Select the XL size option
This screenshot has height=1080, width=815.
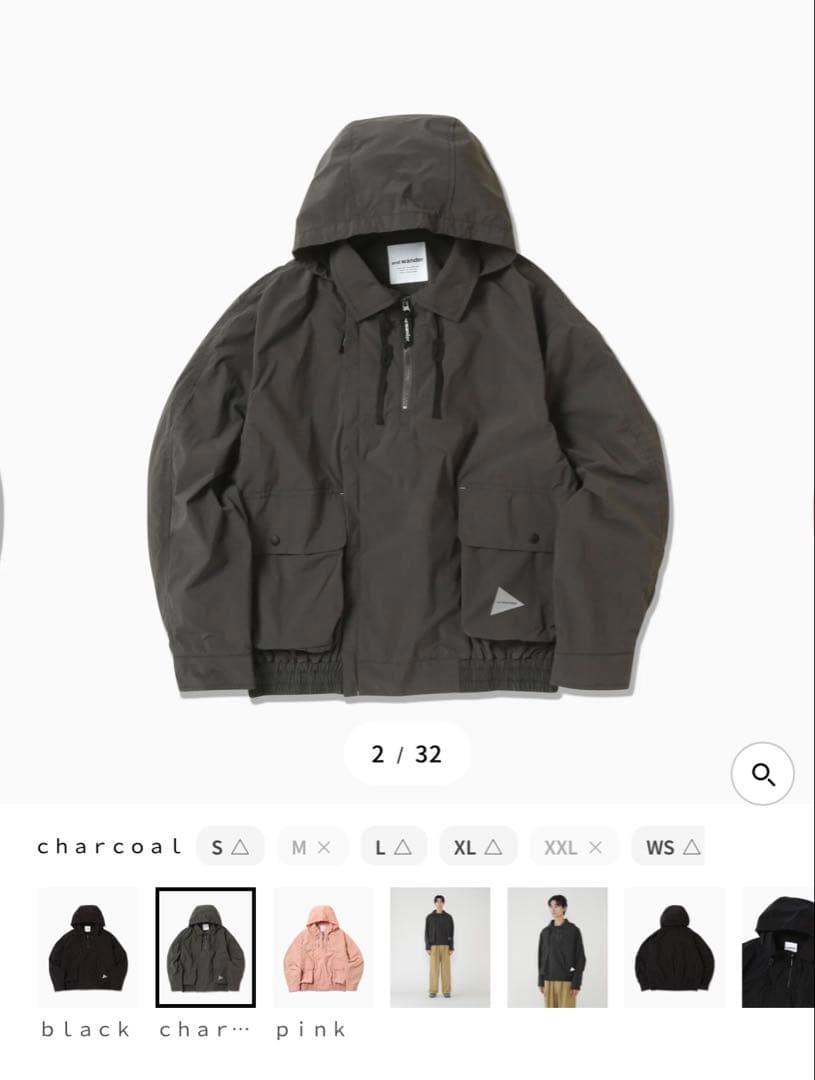[x=477, y=847]
